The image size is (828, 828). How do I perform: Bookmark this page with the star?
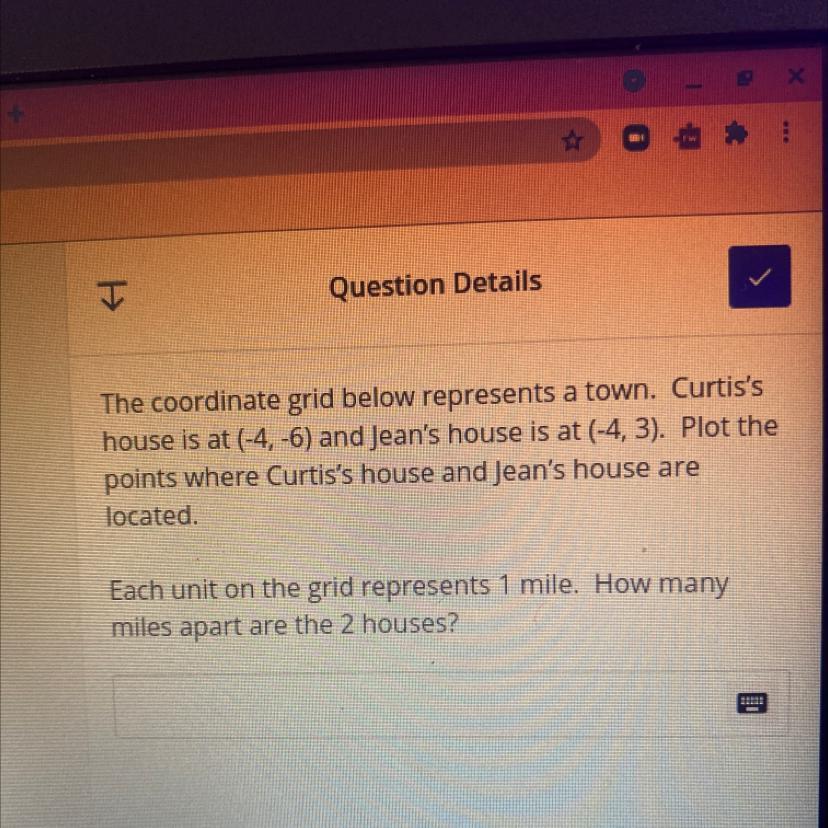tap(572, 142)
